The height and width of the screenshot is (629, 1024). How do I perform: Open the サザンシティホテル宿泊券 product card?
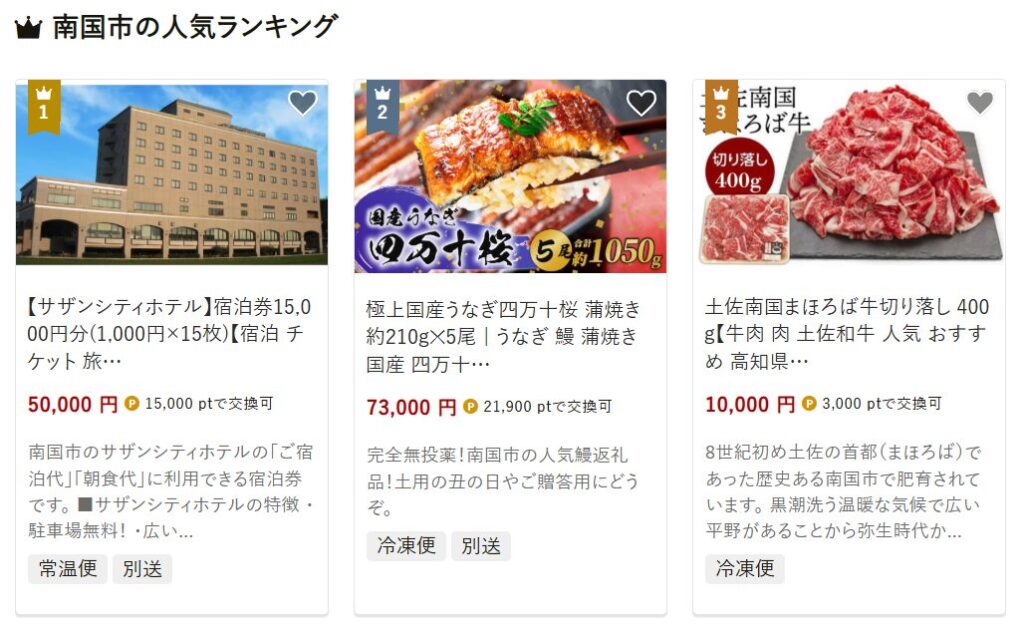click(x=171, y=333)
